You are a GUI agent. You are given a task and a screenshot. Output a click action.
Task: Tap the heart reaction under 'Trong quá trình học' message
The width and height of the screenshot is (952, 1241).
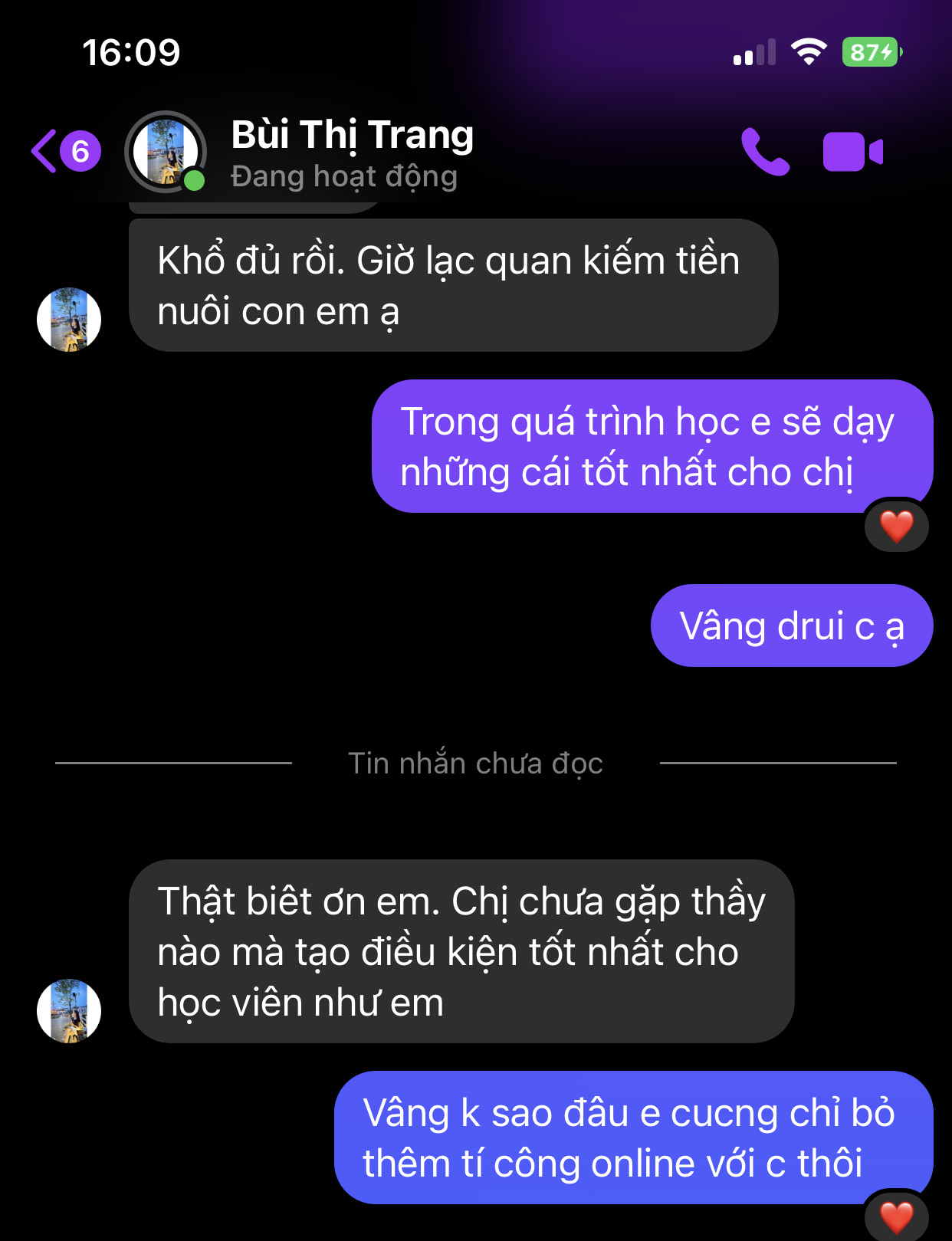tap(895, 527)
